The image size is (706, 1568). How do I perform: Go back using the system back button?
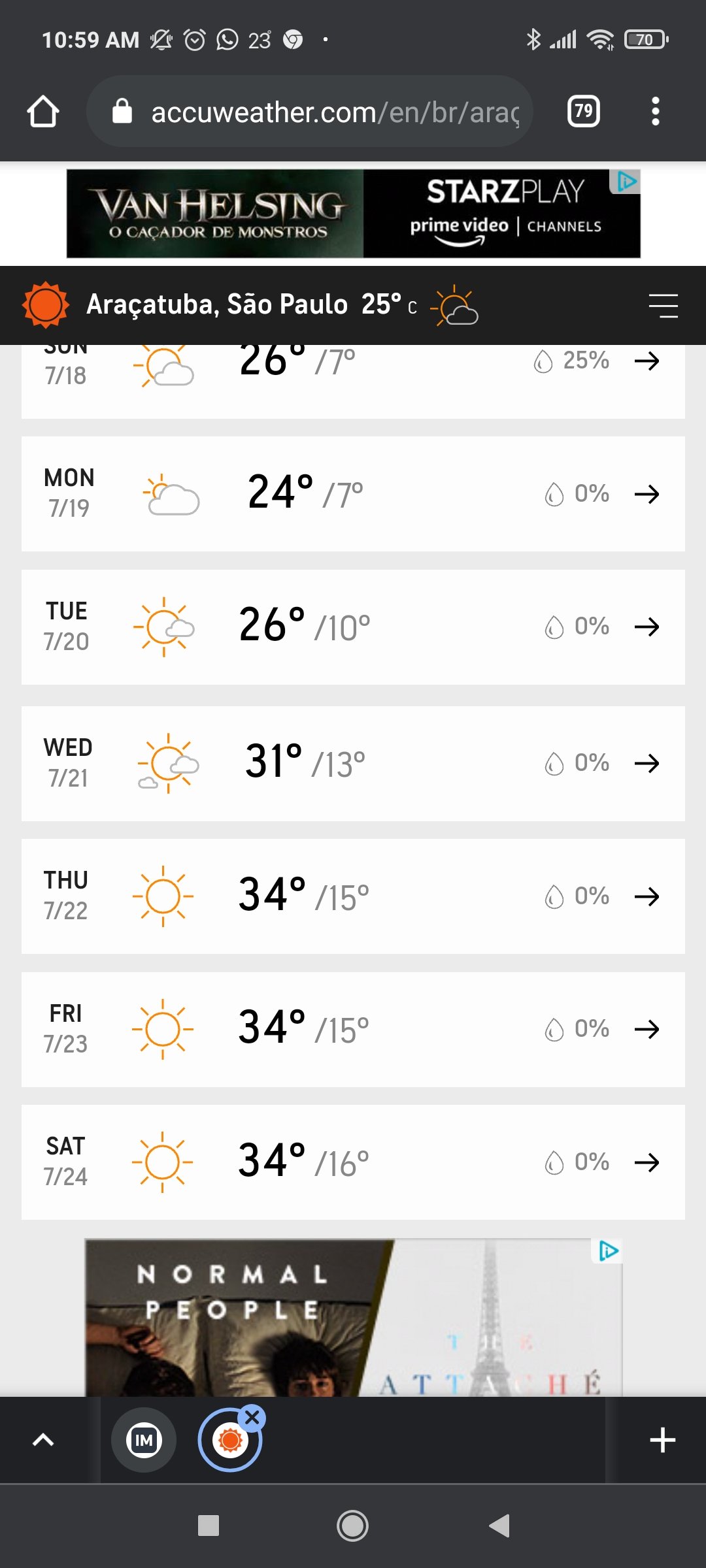click(499, 1526)
